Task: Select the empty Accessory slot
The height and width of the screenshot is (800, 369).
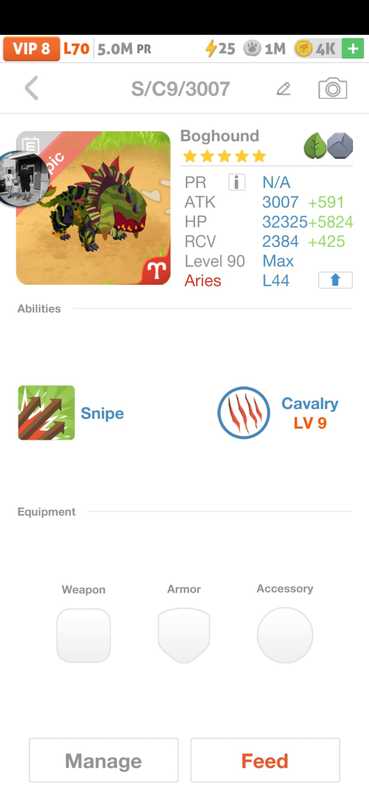Action: [285, 635]
